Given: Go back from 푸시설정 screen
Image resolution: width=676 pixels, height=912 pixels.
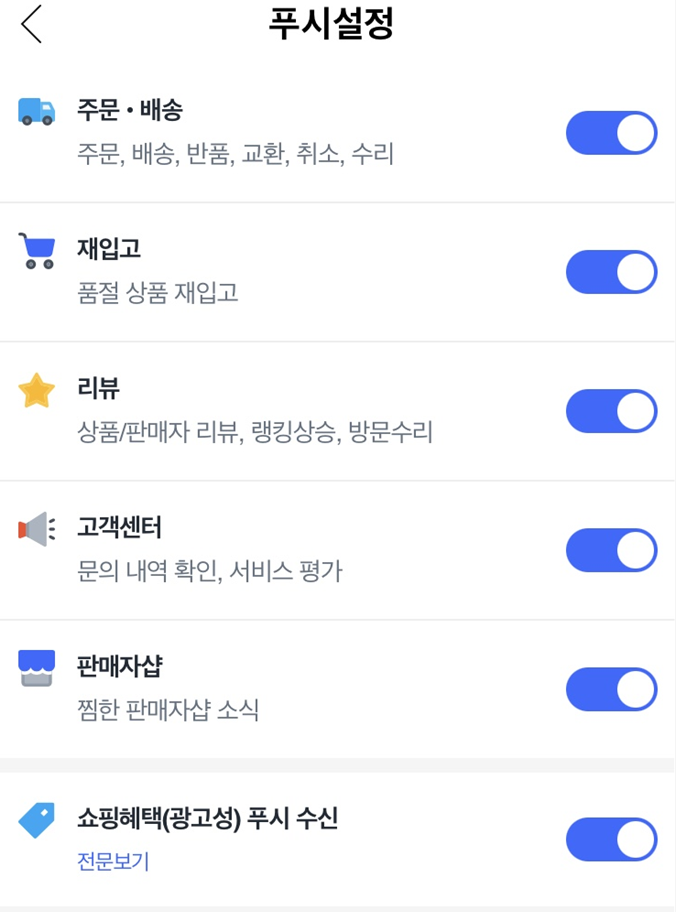Looking at the screenshot, I should click(x=32, y=25).
